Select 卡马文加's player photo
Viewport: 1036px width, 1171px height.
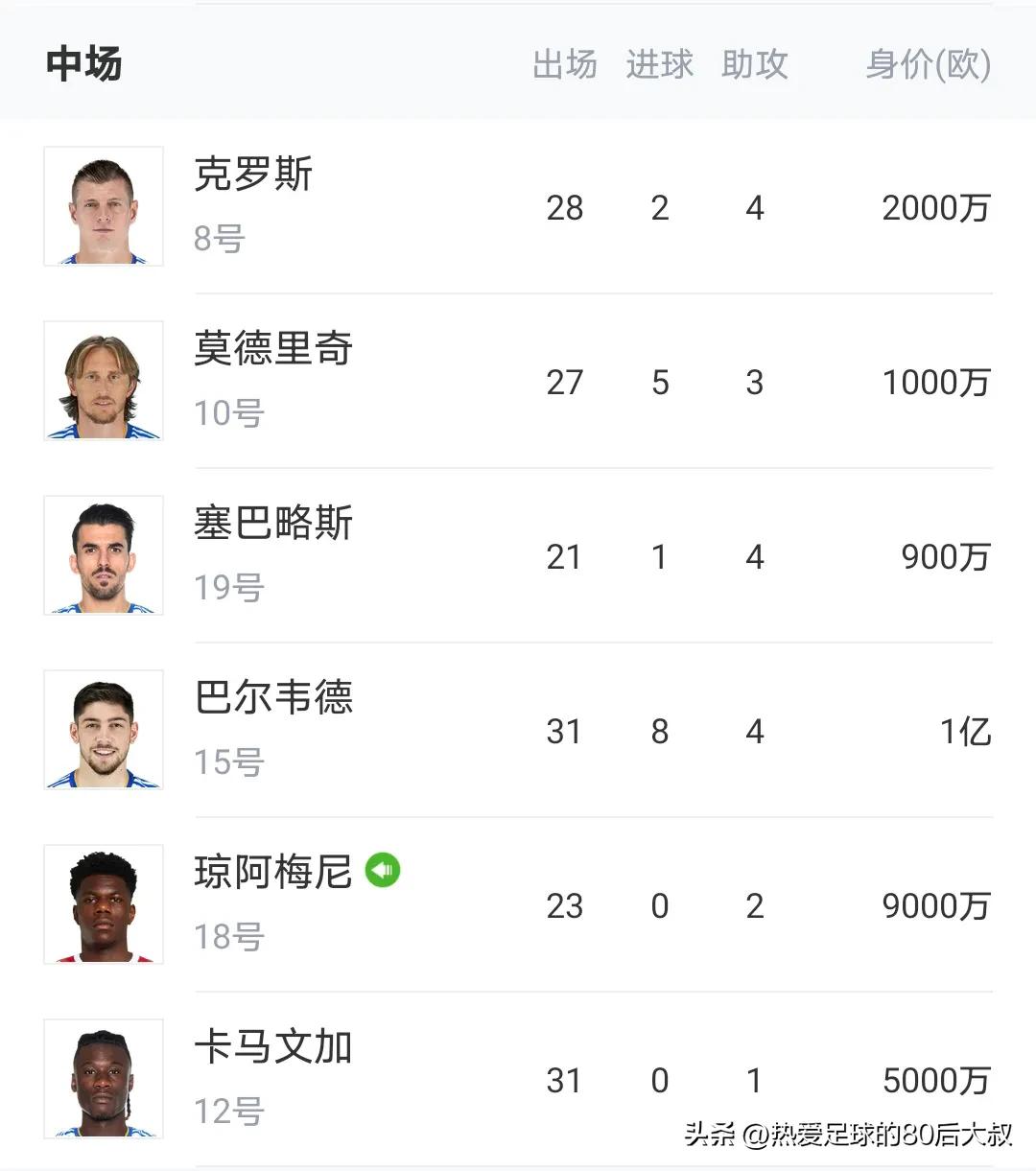click(103, 1078)
